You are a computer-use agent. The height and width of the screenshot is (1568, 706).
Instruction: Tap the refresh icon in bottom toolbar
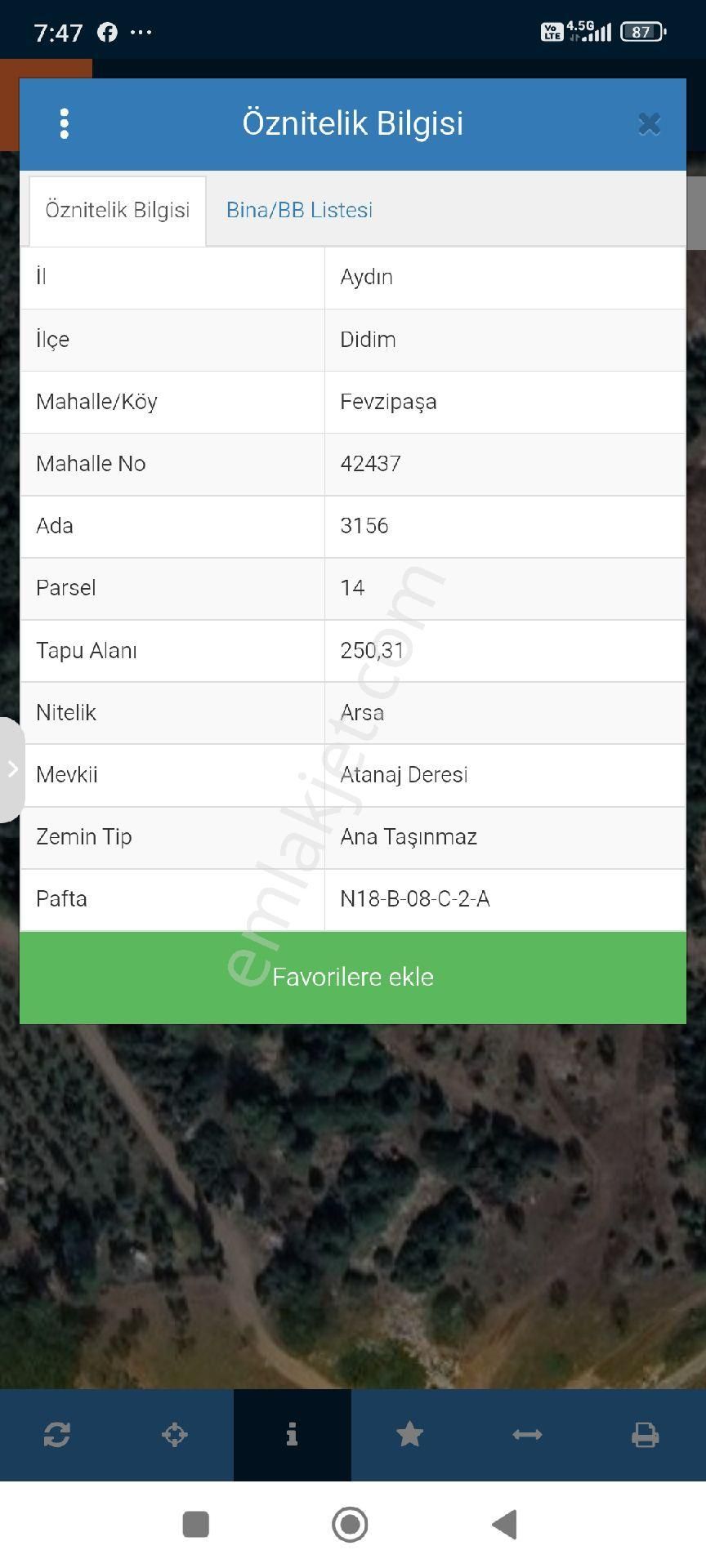(57, 1434)
